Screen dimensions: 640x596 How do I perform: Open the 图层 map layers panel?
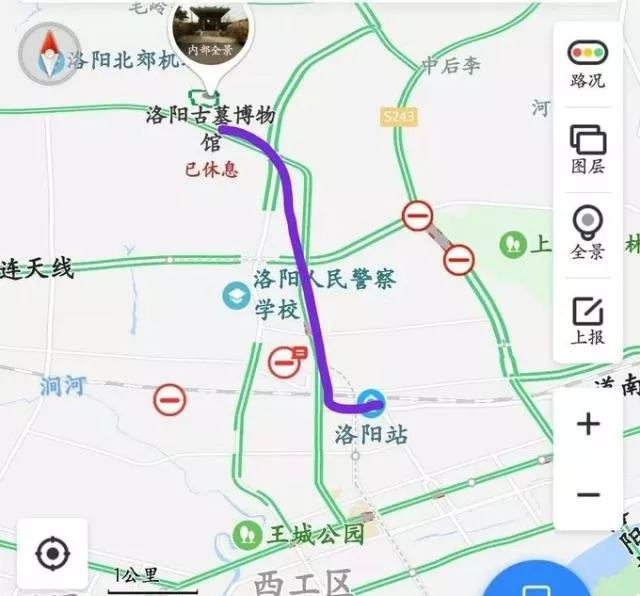click(588, 148)
